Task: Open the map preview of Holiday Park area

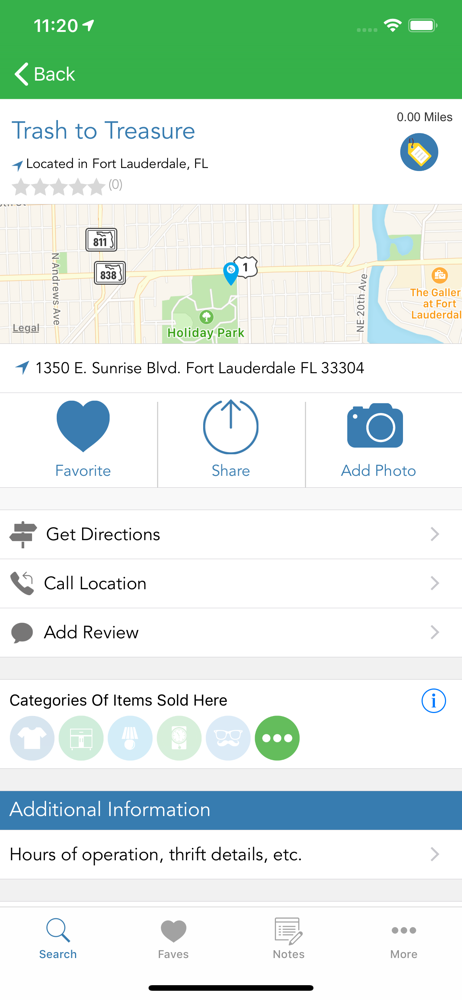Action: [x=231, y=274]
